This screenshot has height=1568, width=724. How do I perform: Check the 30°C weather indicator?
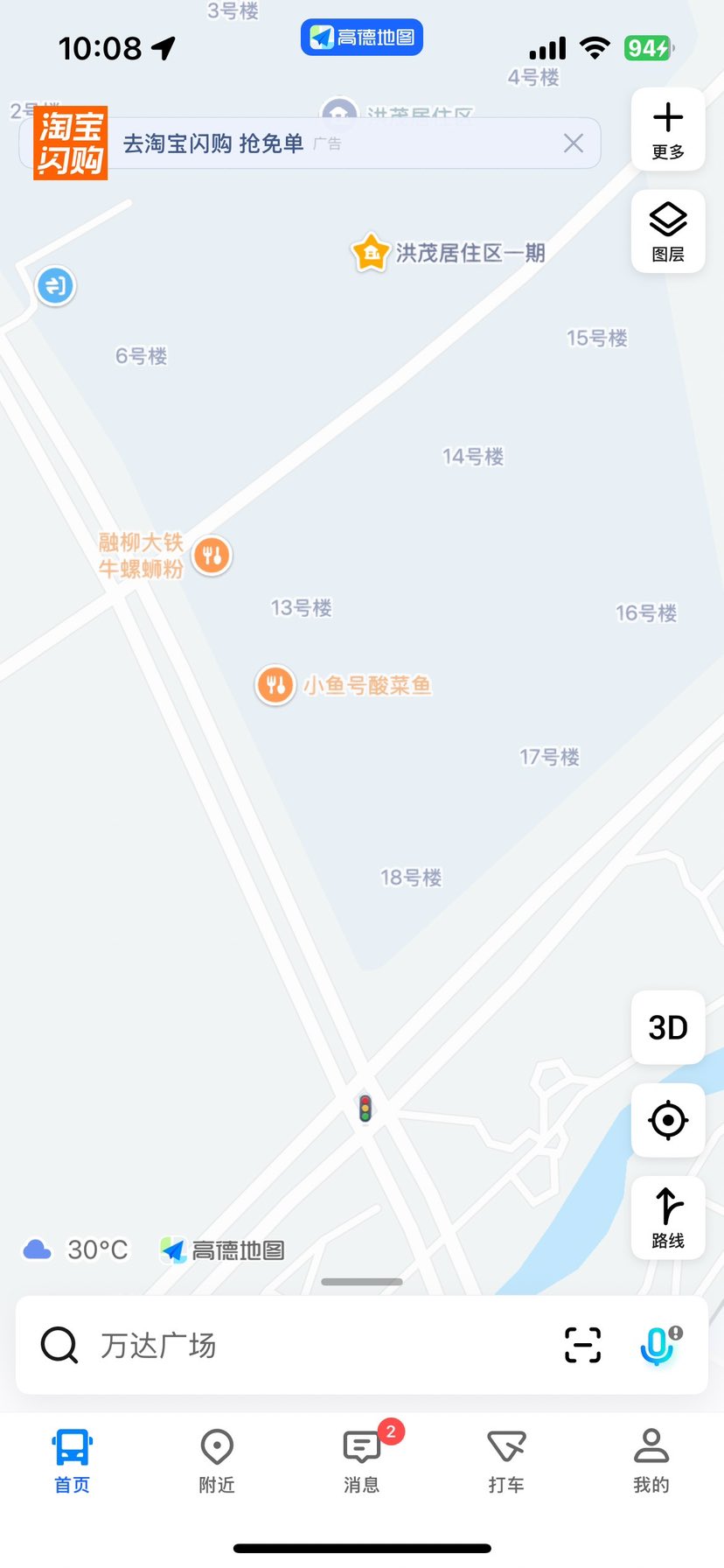77,1249
